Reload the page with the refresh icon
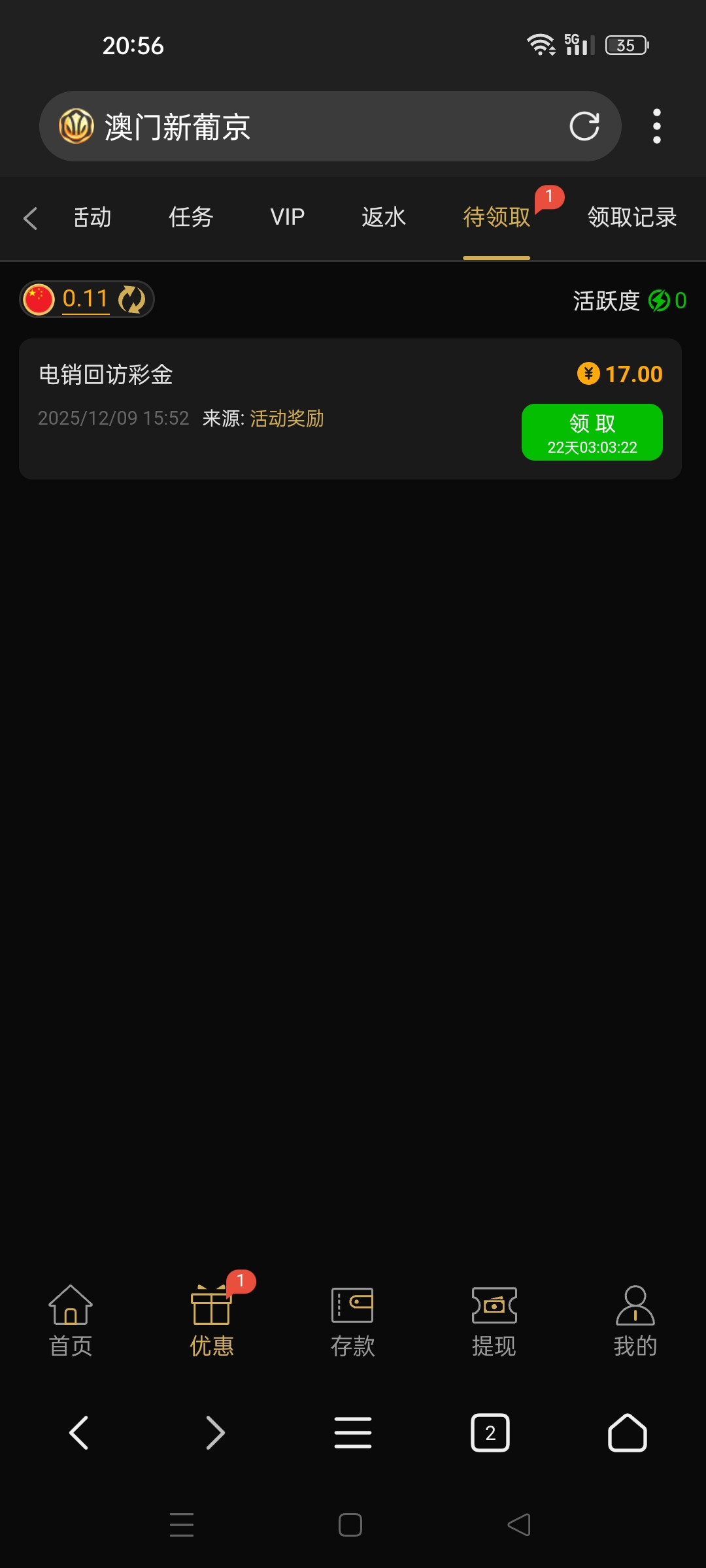 [584, 126]
